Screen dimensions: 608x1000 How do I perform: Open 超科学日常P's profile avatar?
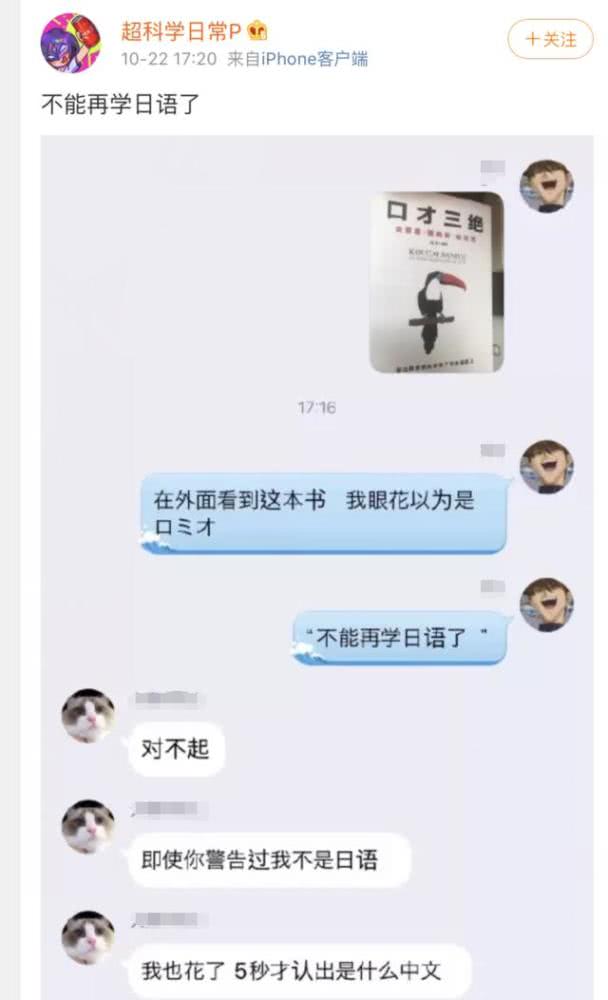(70, 43)
